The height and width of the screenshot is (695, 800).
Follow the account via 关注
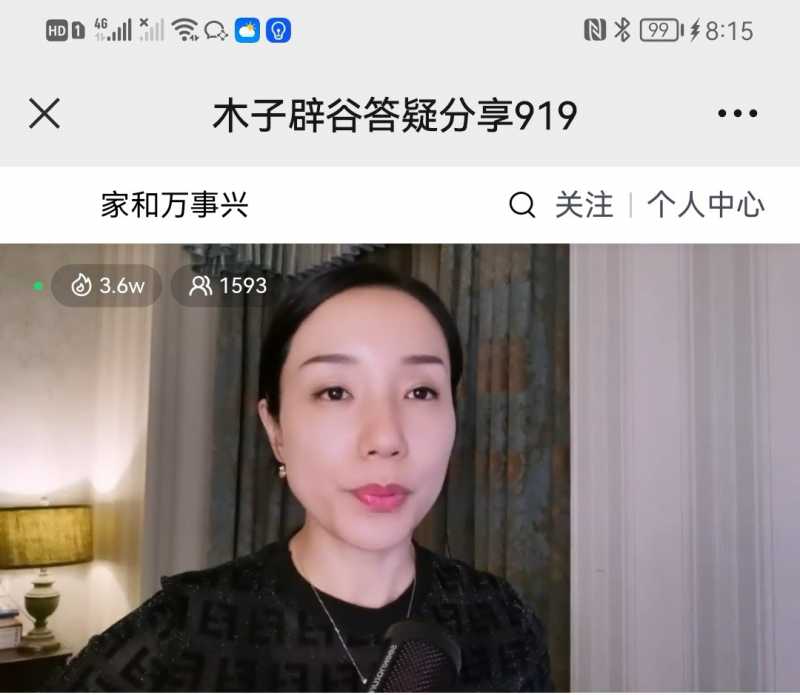click(x=584, y=206)
